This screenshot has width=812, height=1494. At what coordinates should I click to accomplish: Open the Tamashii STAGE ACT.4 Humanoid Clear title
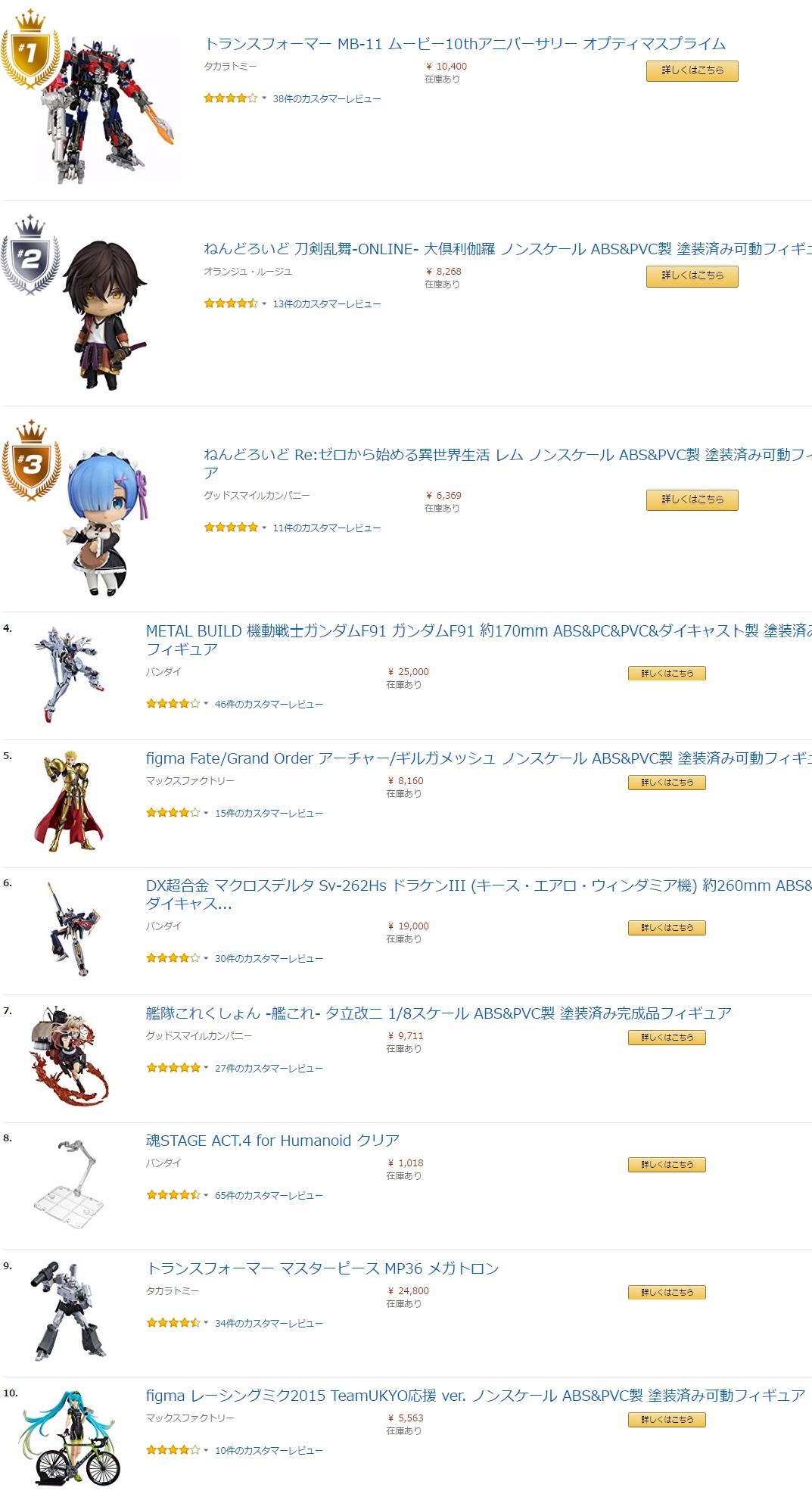pos(272,1141)
